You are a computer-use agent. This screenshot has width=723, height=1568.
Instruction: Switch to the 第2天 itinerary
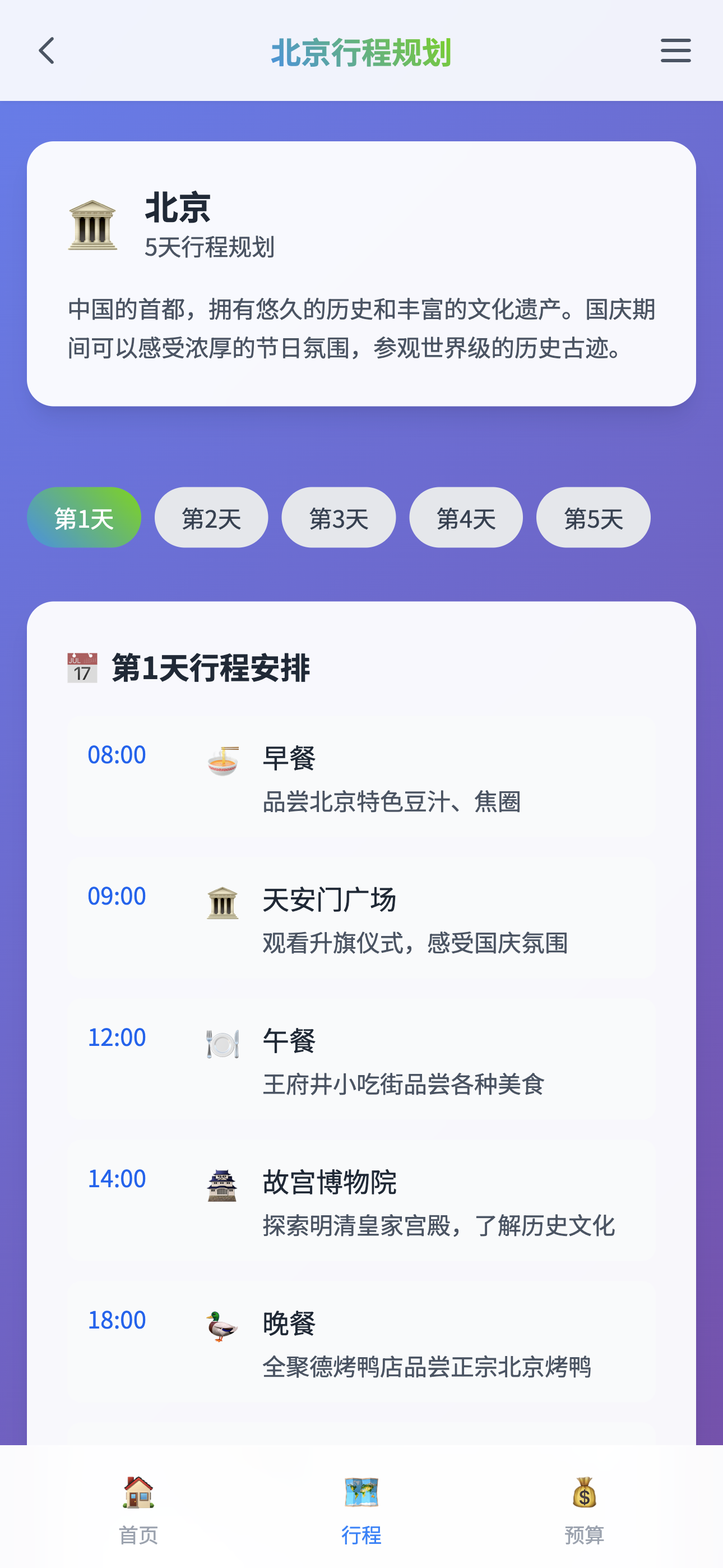coord(211,518)
